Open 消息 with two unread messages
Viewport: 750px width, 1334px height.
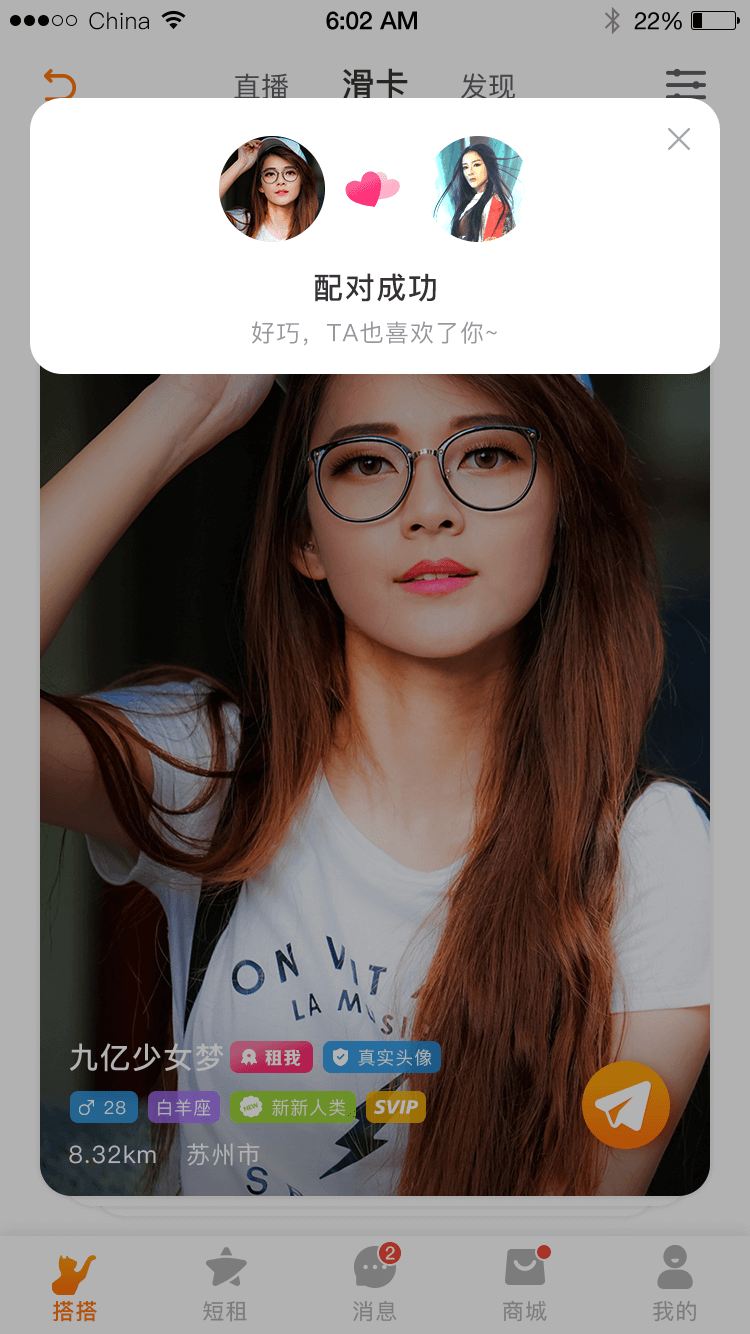[375, 1287]
